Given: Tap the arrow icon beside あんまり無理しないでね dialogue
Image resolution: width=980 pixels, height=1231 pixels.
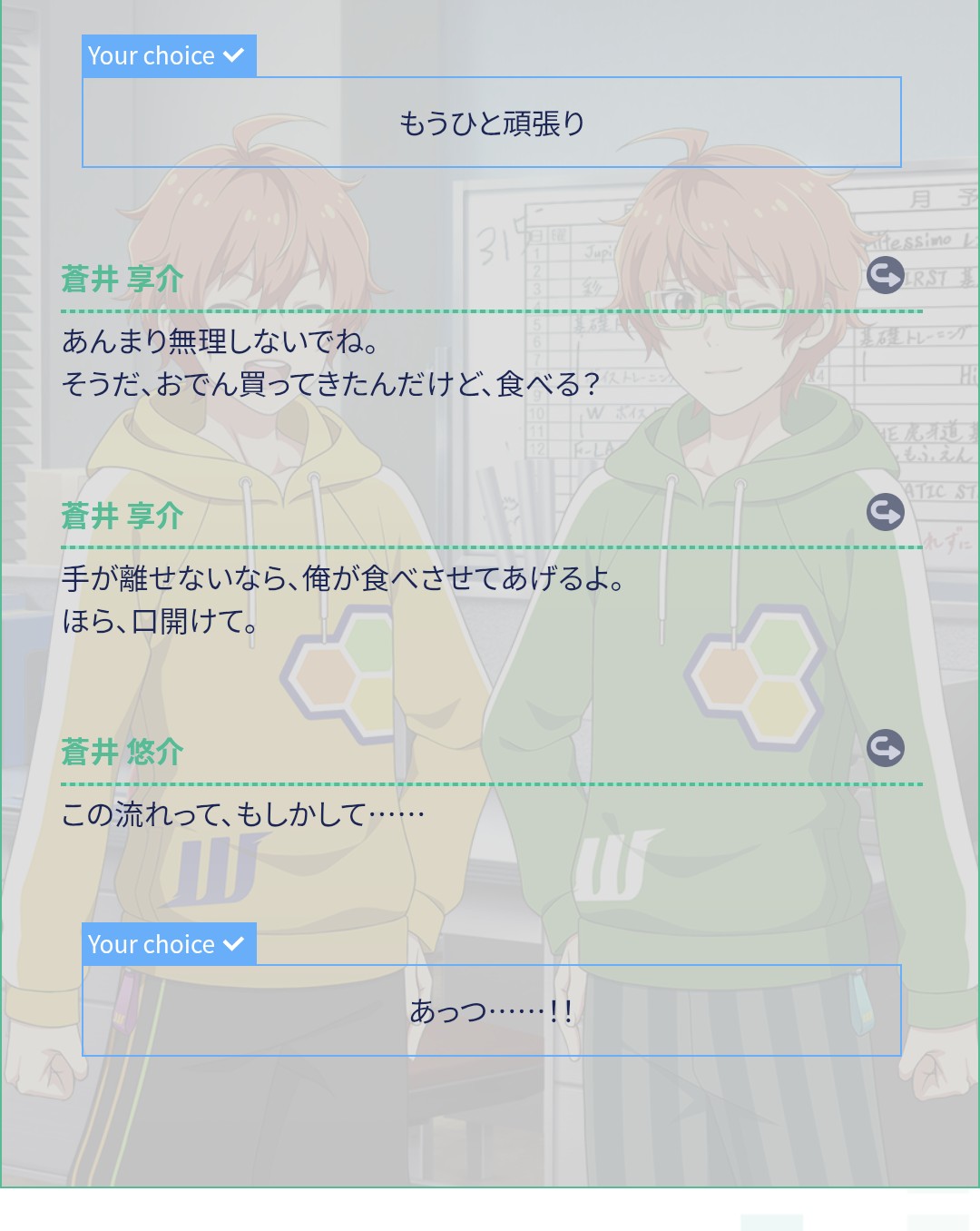Looking at the screenshot, I should 885,275.
